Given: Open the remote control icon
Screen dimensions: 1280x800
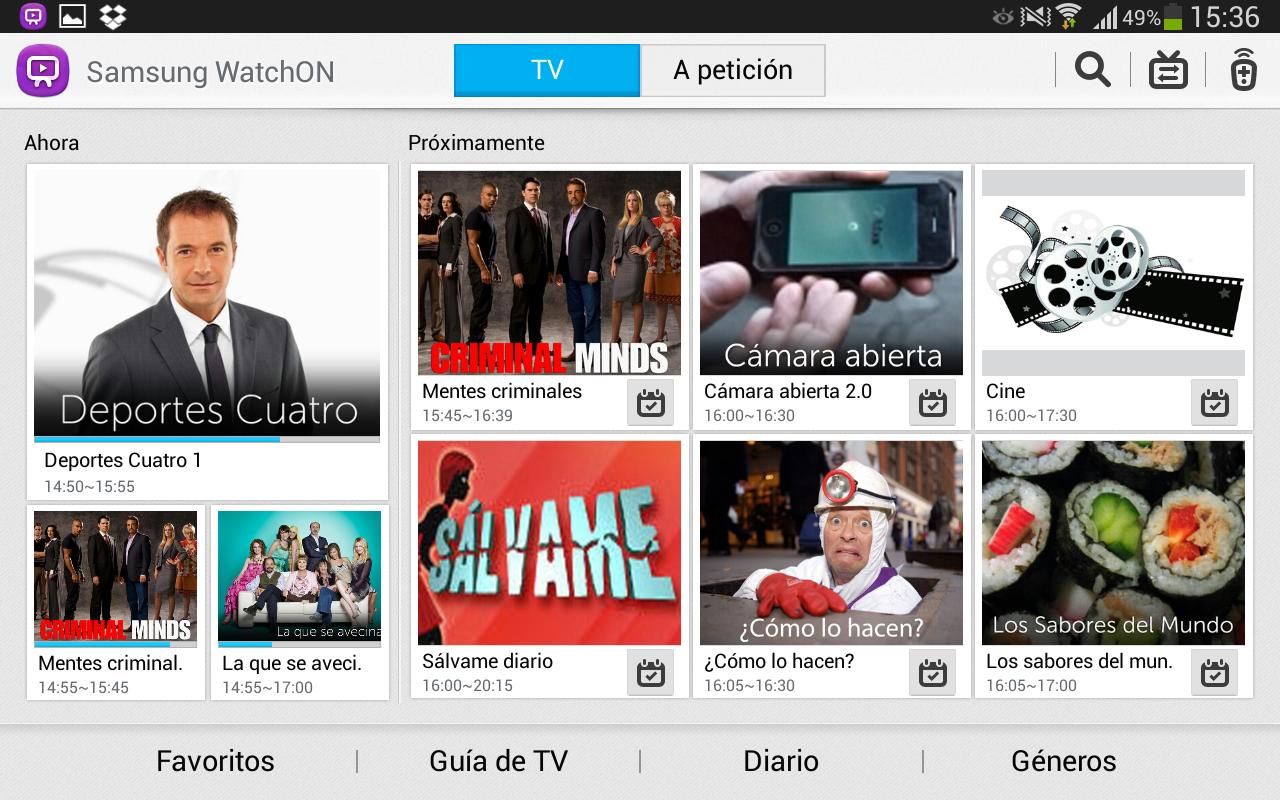Looking at the screenshot, I should point(1243,71).
